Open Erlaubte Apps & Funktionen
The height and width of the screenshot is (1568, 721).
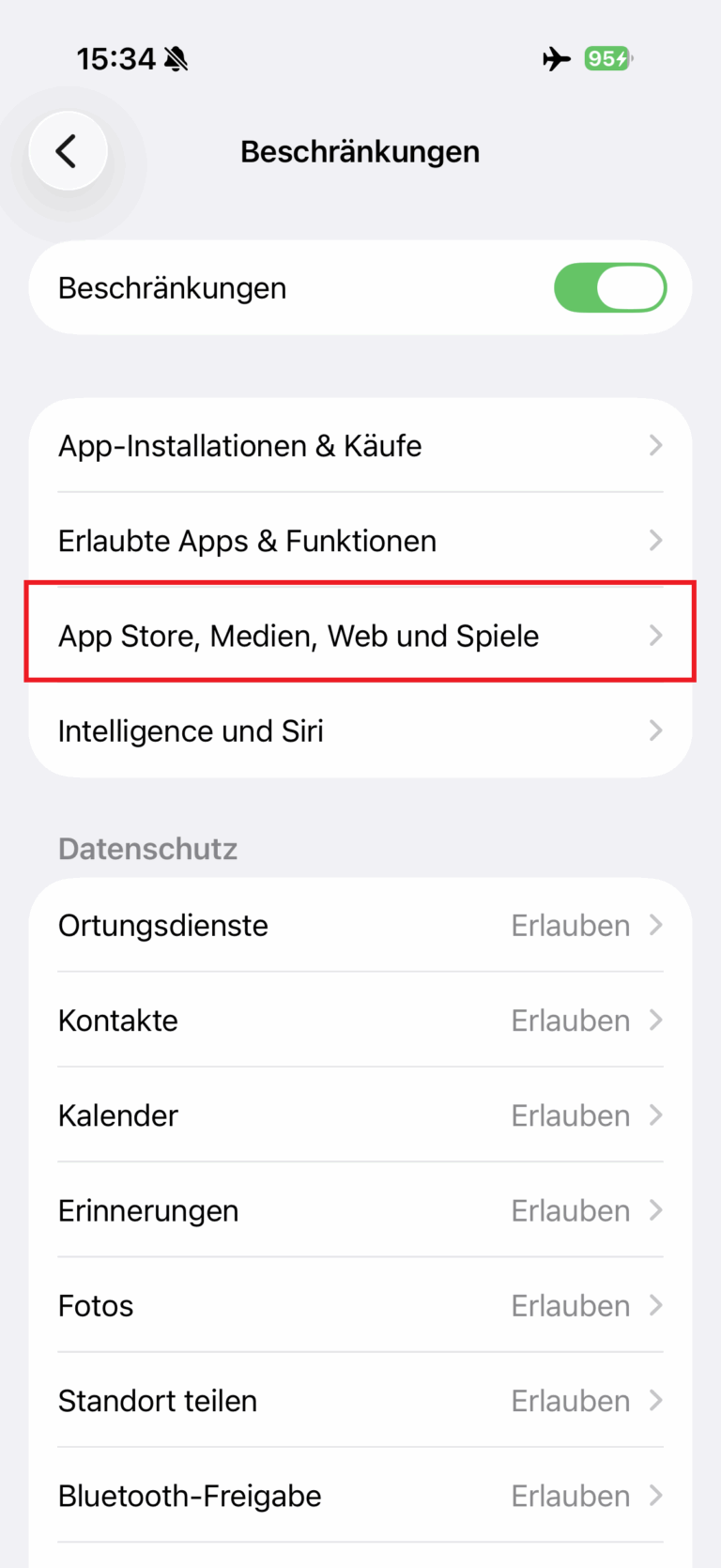360,540
